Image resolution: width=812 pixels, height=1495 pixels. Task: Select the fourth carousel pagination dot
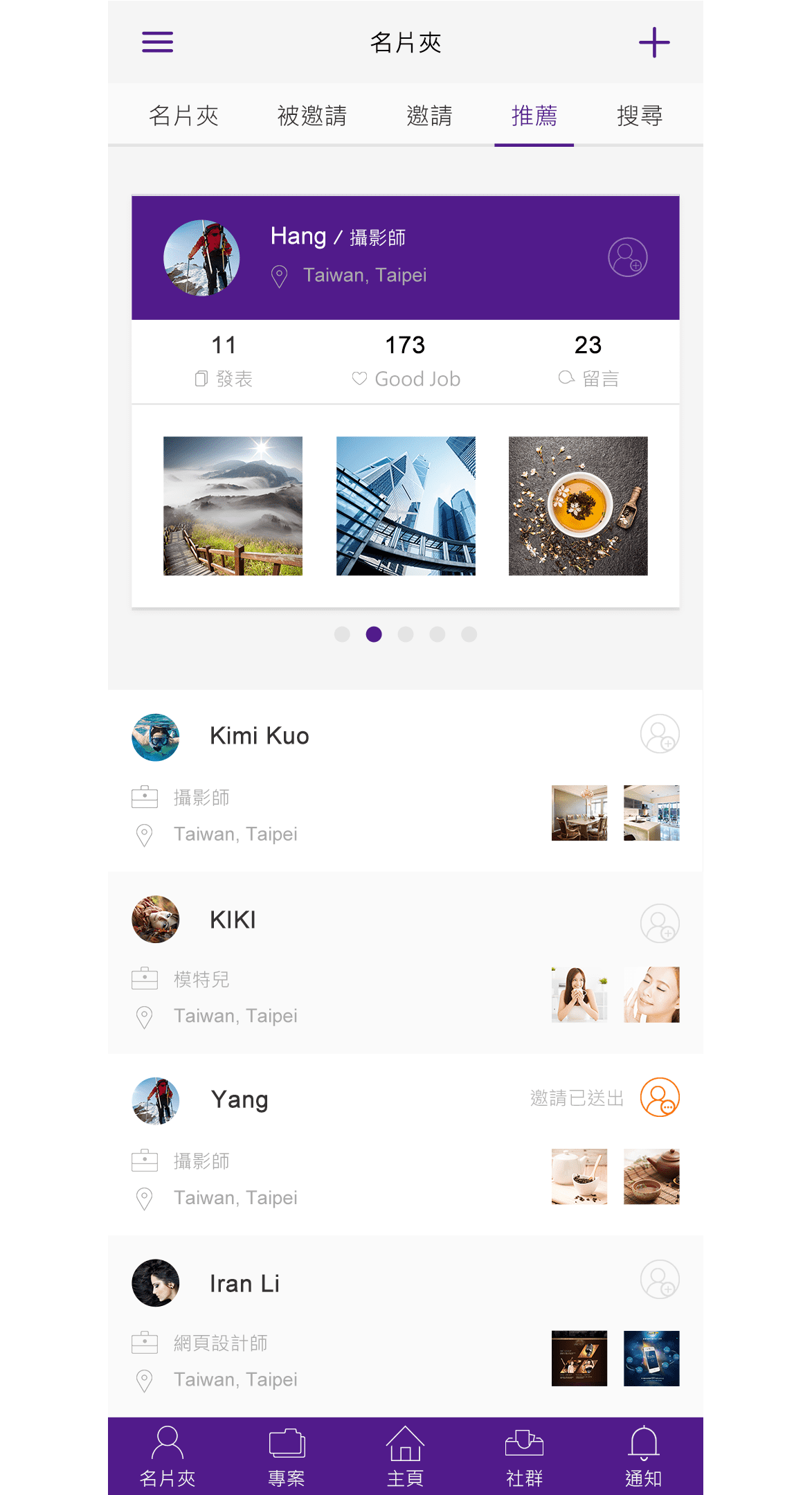pos(437,634)
